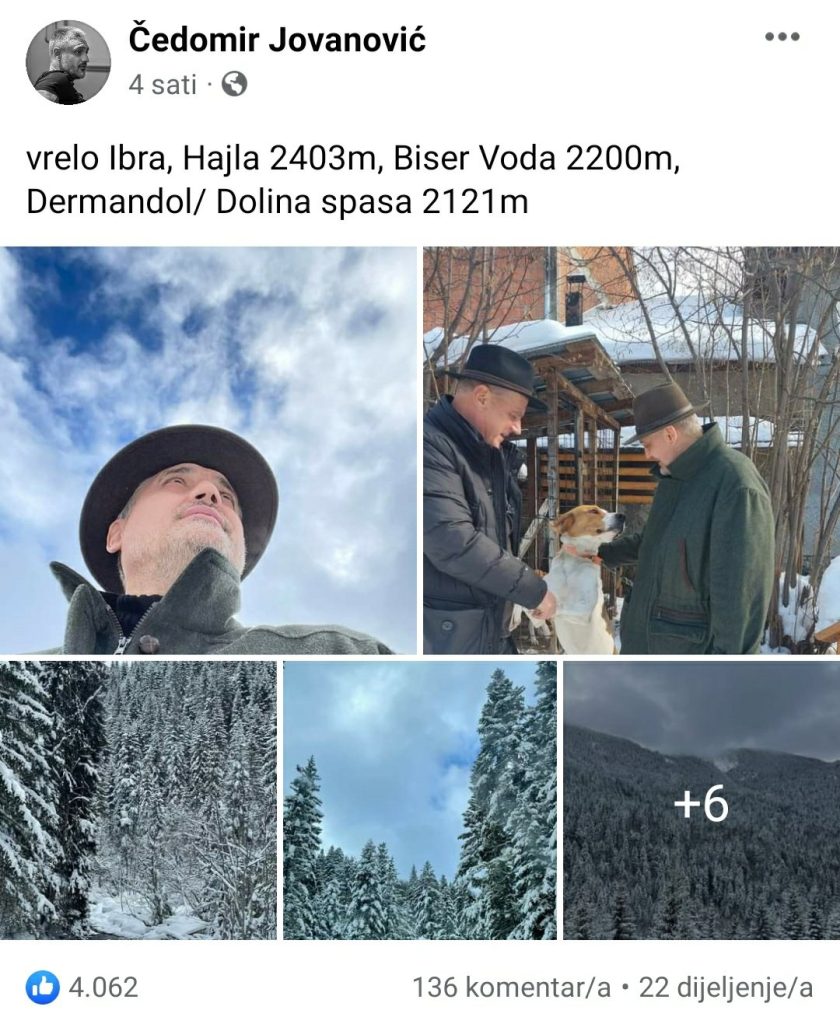840x1024 pixels.
Task: View the remaining +6 photos
Action: click(702, 800)
